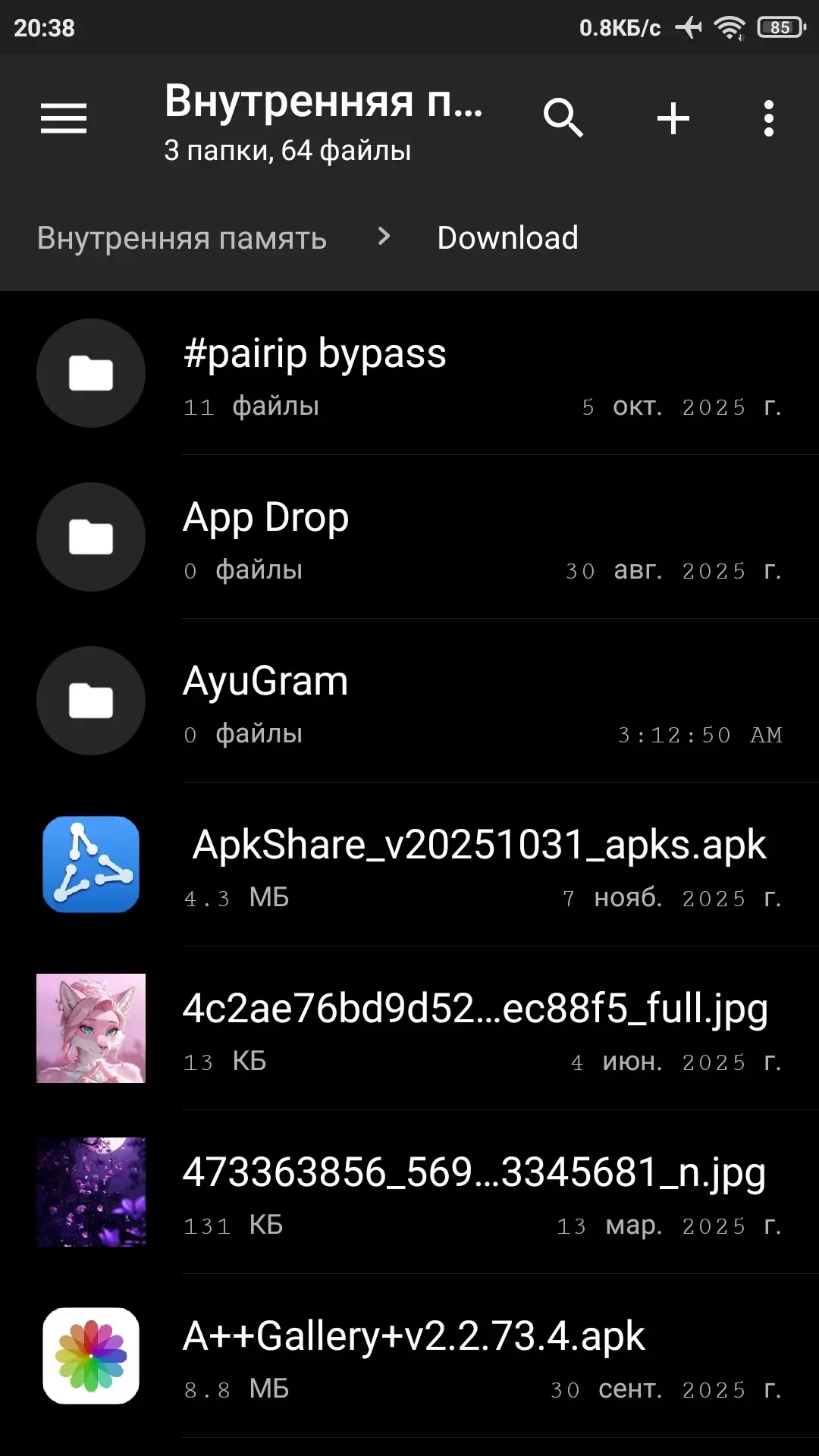Open file search
Image resolution: width=819 pixels, height=1456 pixels.
click(563, 118)
